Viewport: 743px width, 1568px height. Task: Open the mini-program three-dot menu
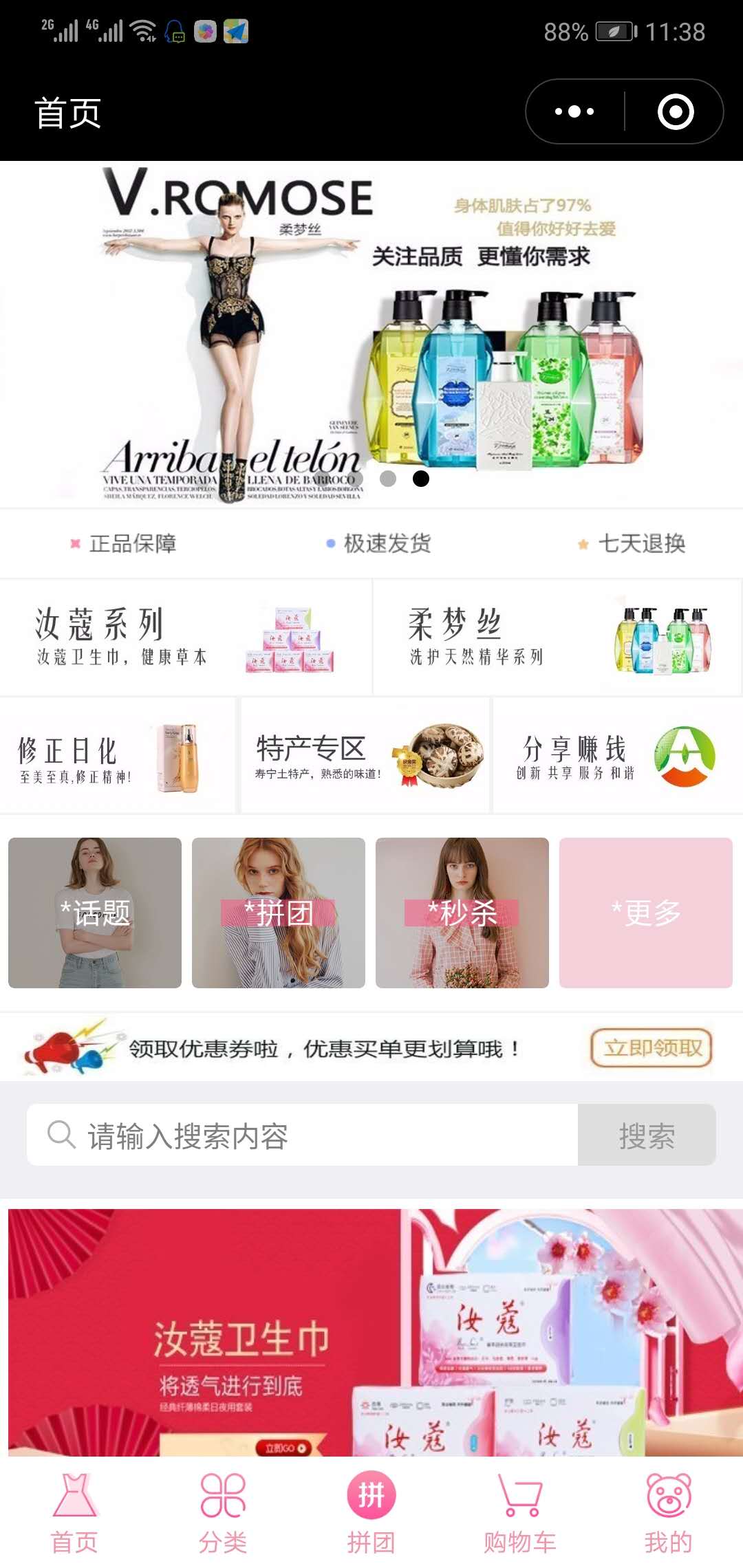(574, 110)
